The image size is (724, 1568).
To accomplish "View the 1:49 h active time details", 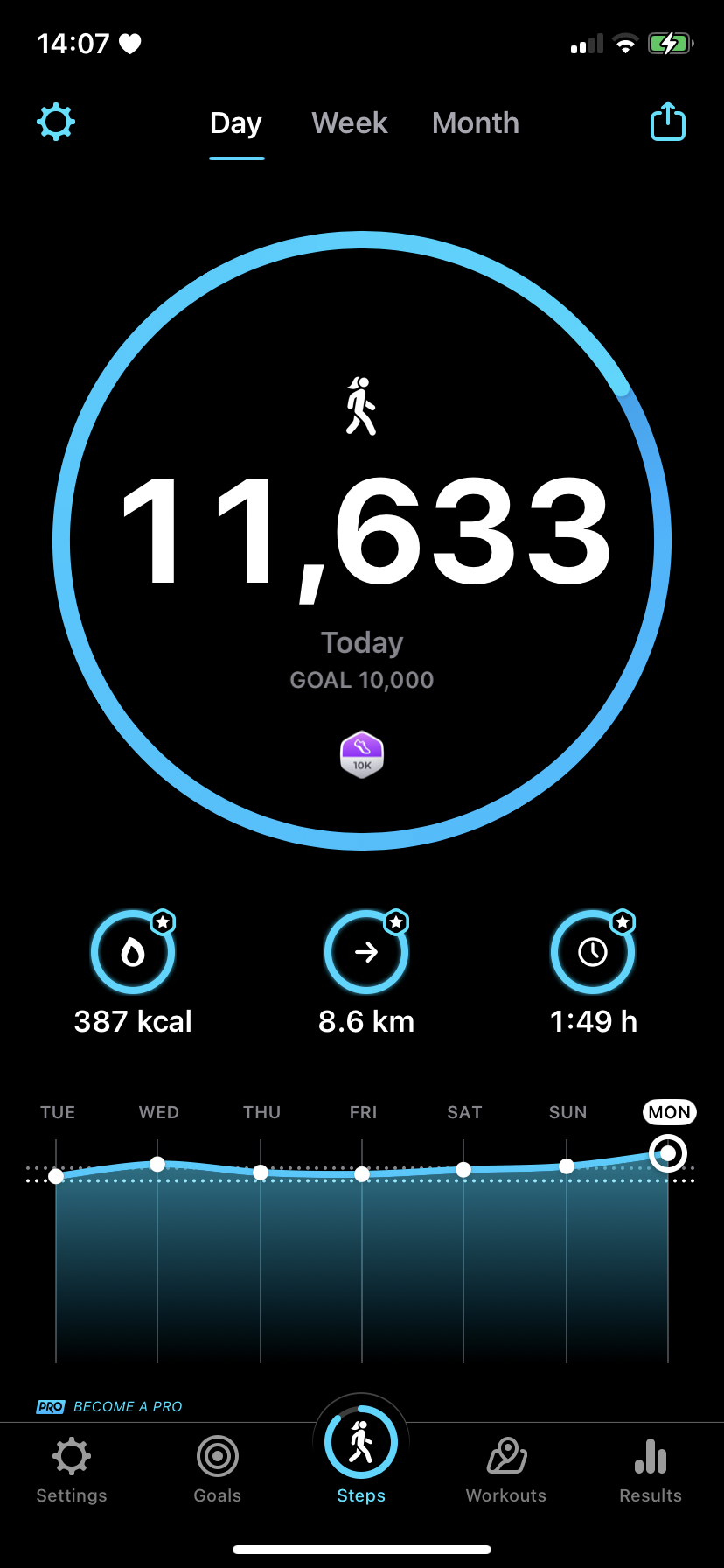I will click(x=593, y=953).
